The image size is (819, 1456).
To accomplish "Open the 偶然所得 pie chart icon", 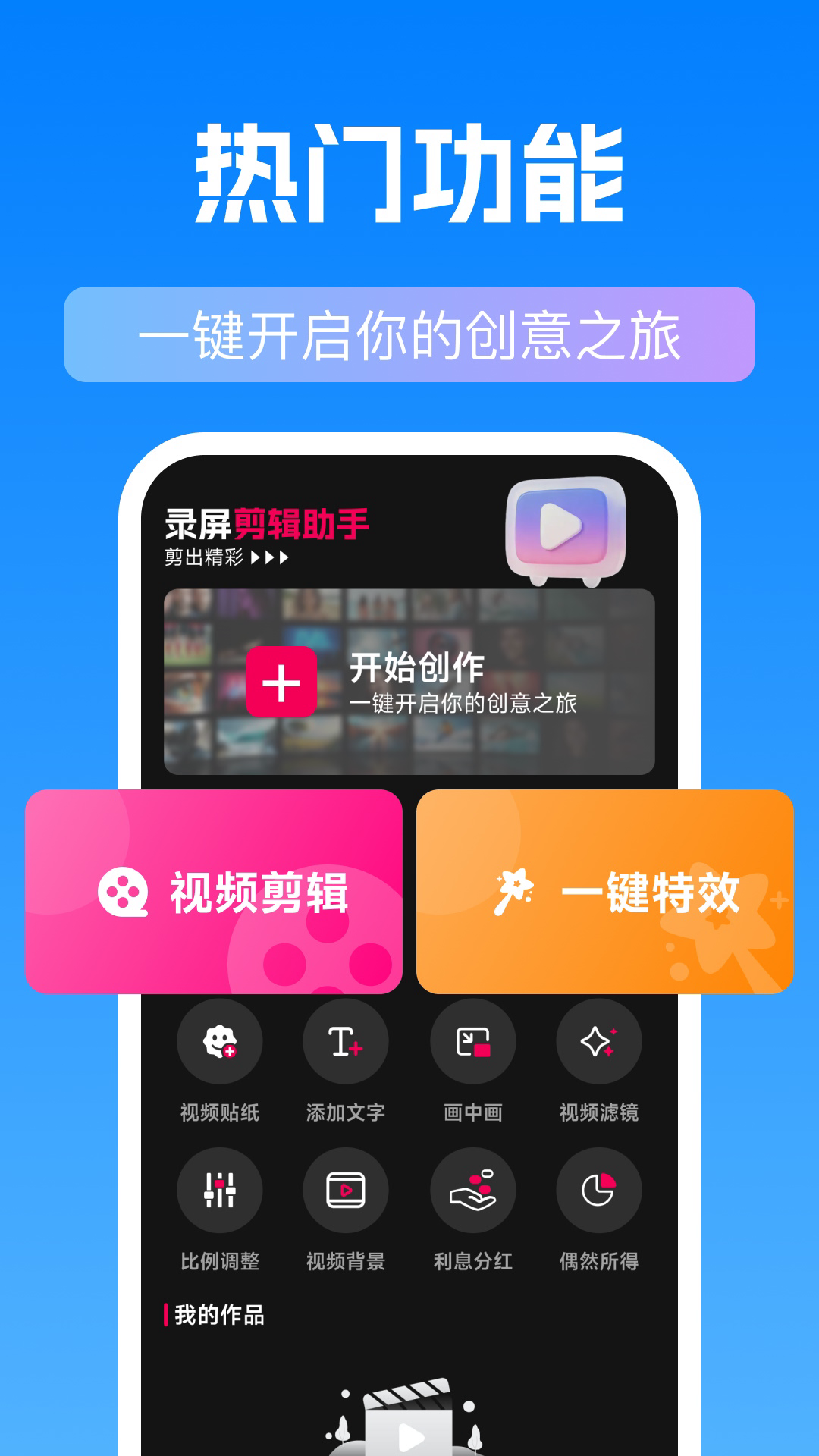I will (598, 1191).
